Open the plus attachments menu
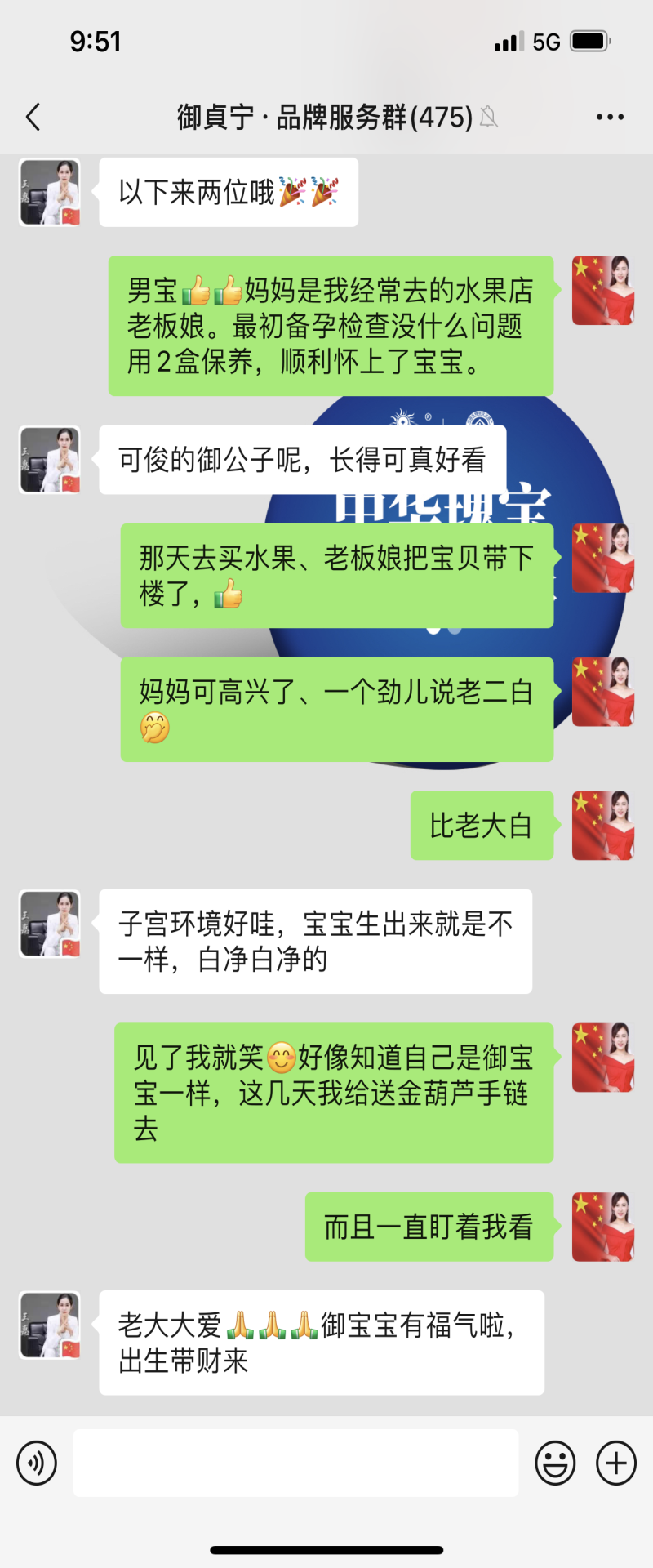The width and height of the screenshot is (653, 1568). [616, 1463]
